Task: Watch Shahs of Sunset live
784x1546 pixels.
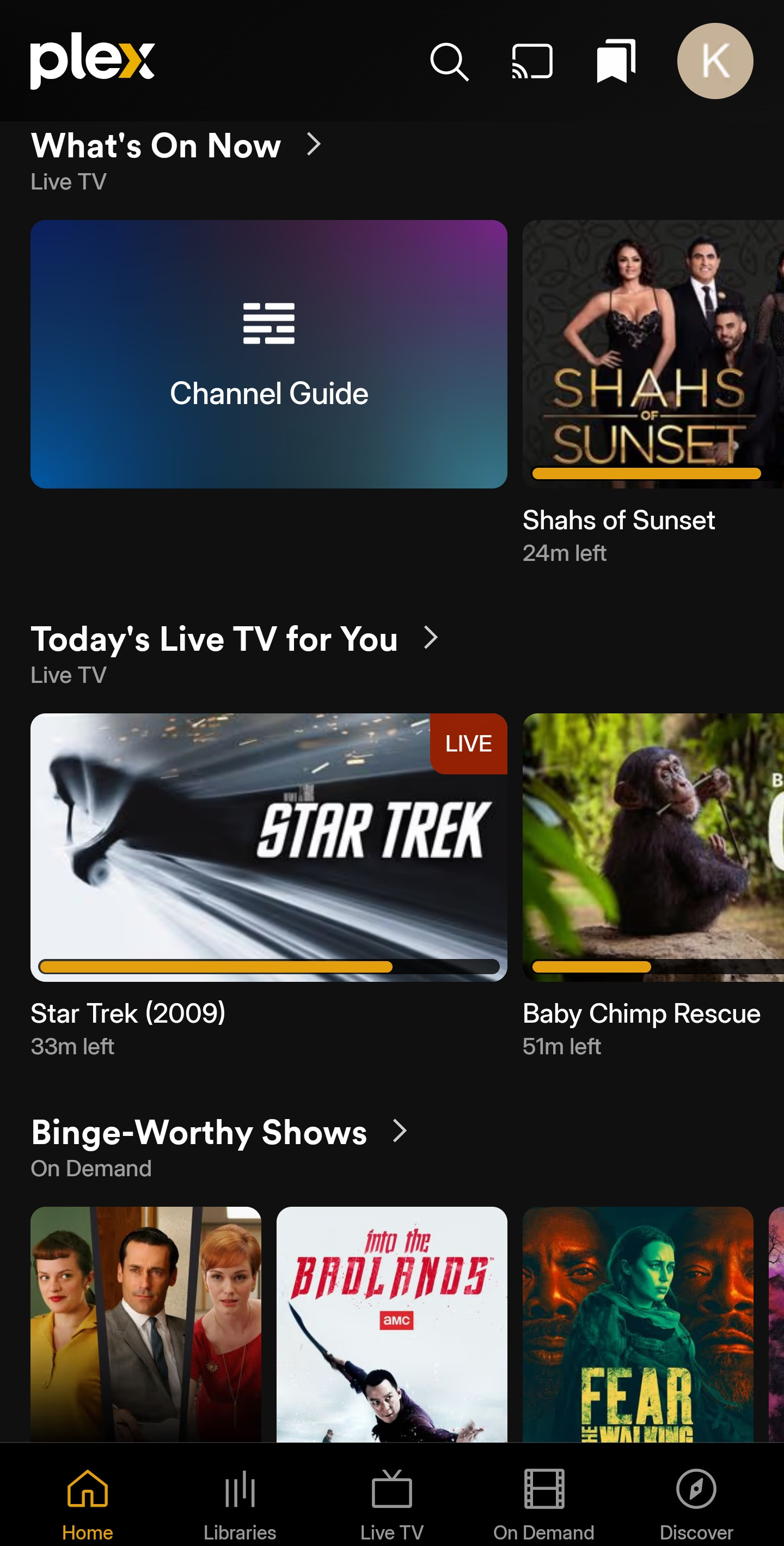Action: coord(653,354)
